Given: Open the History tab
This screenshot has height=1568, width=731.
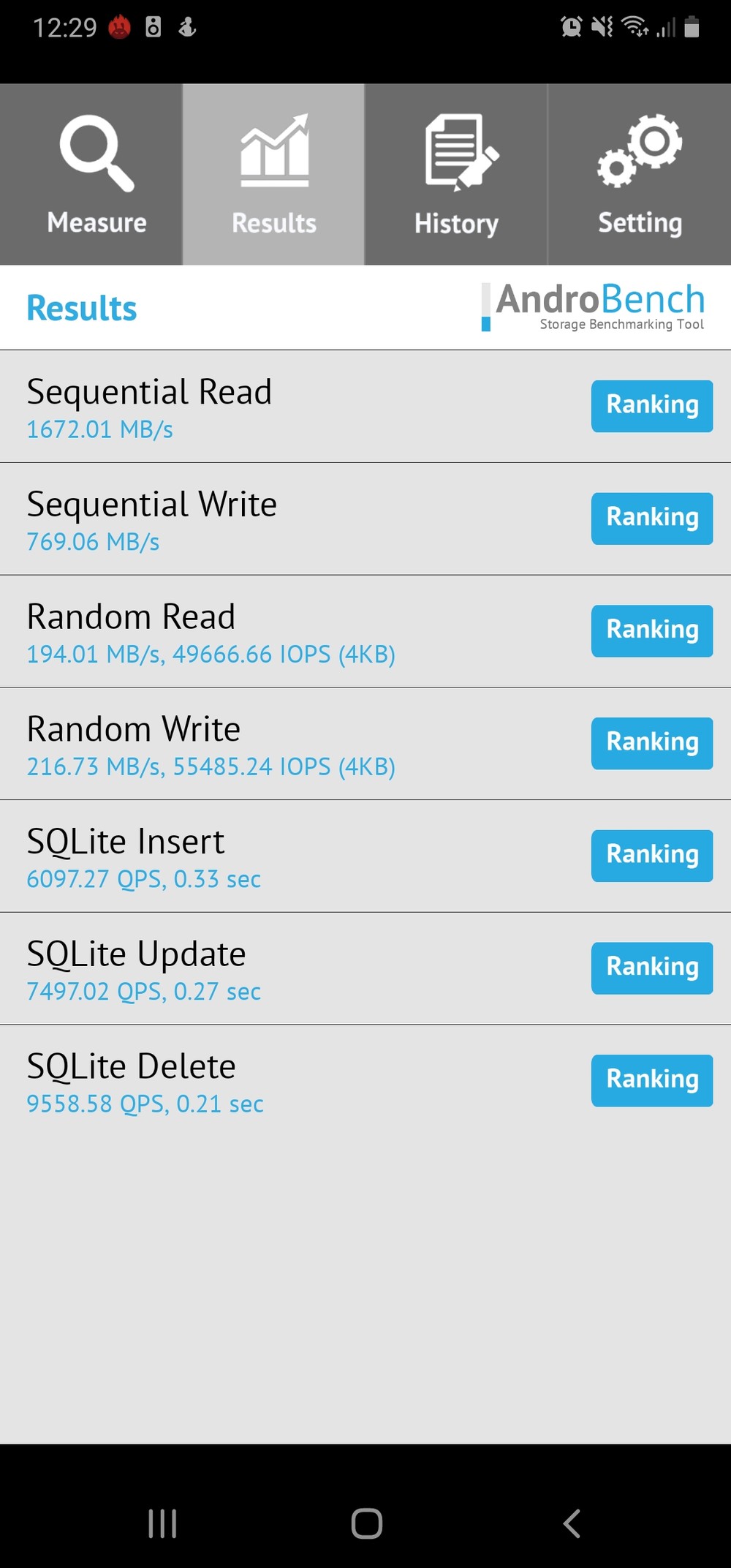Looking at the screenshot, I should (x=456, y=174).
